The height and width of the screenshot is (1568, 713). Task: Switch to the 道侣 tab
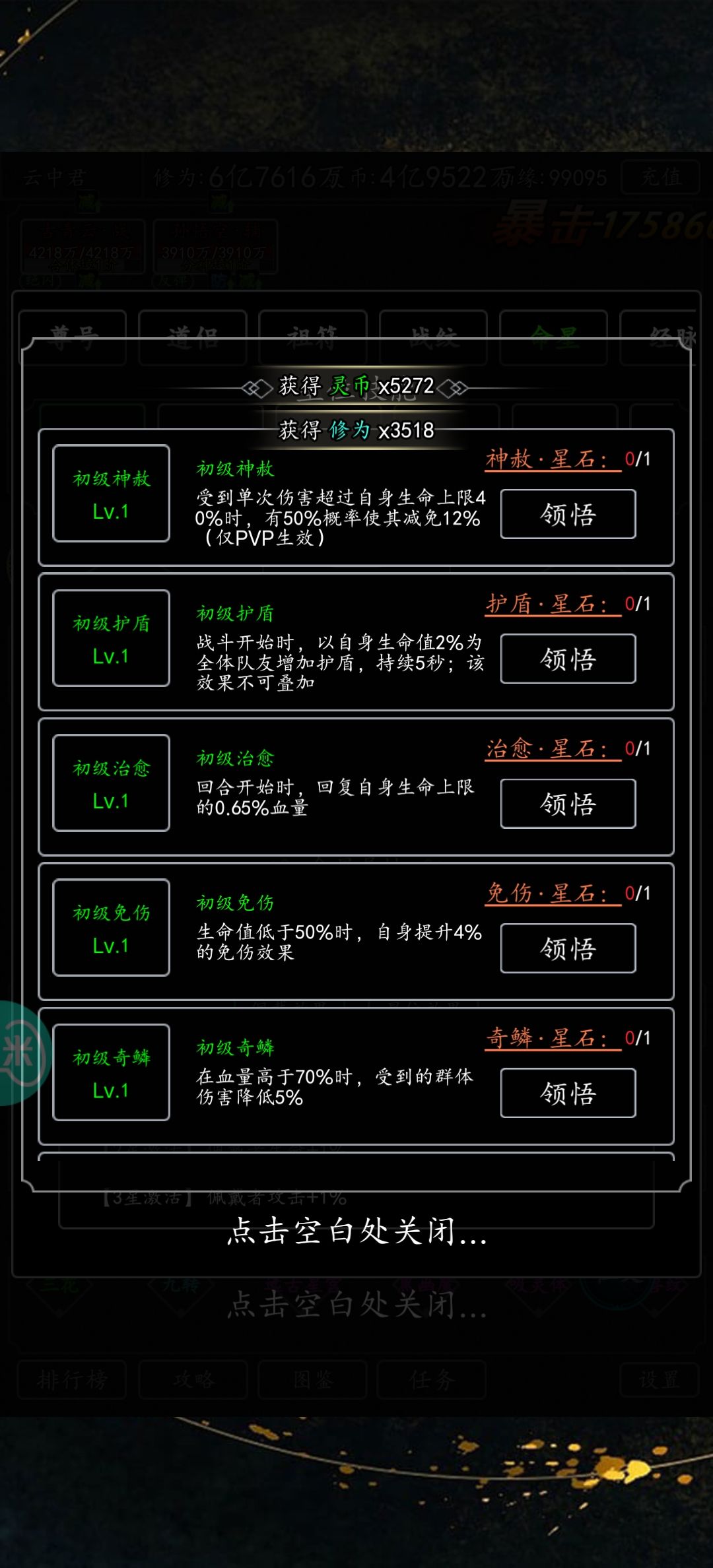191,337
